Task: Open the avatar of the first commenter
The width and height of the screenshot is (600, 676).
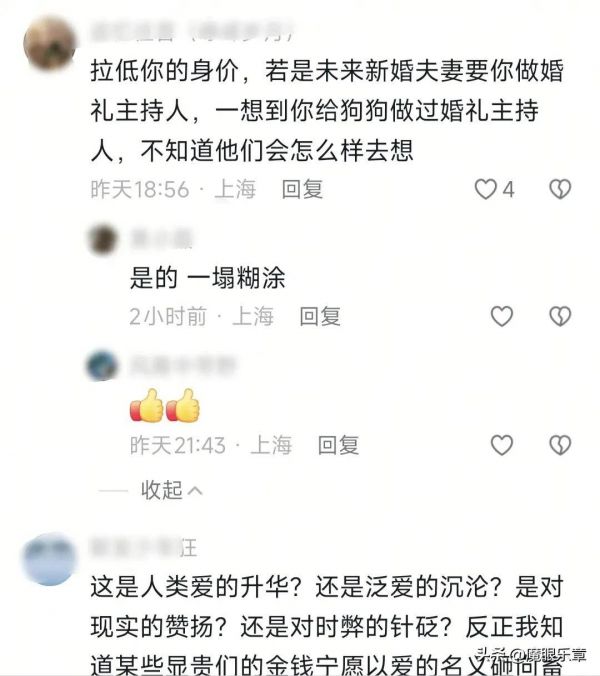Action: tap(48, 45)
